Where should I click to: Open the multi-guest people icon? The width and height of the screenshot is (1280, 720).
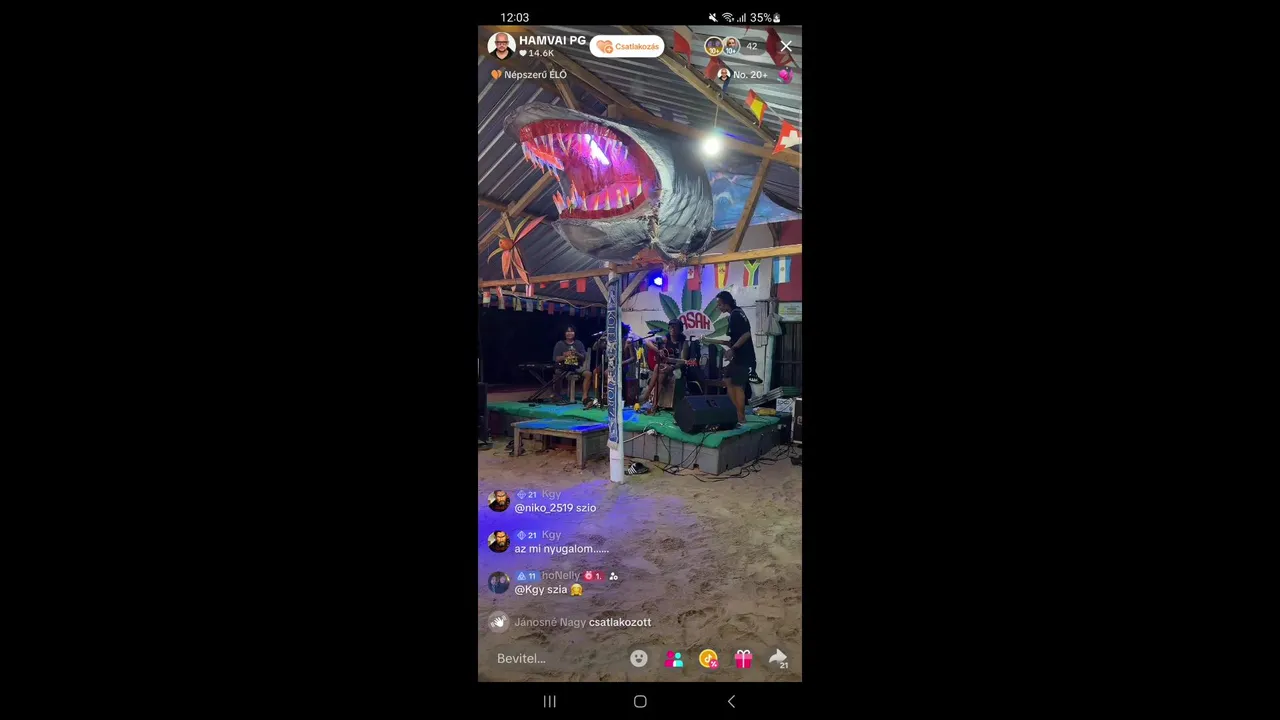(x=674, y=658)
